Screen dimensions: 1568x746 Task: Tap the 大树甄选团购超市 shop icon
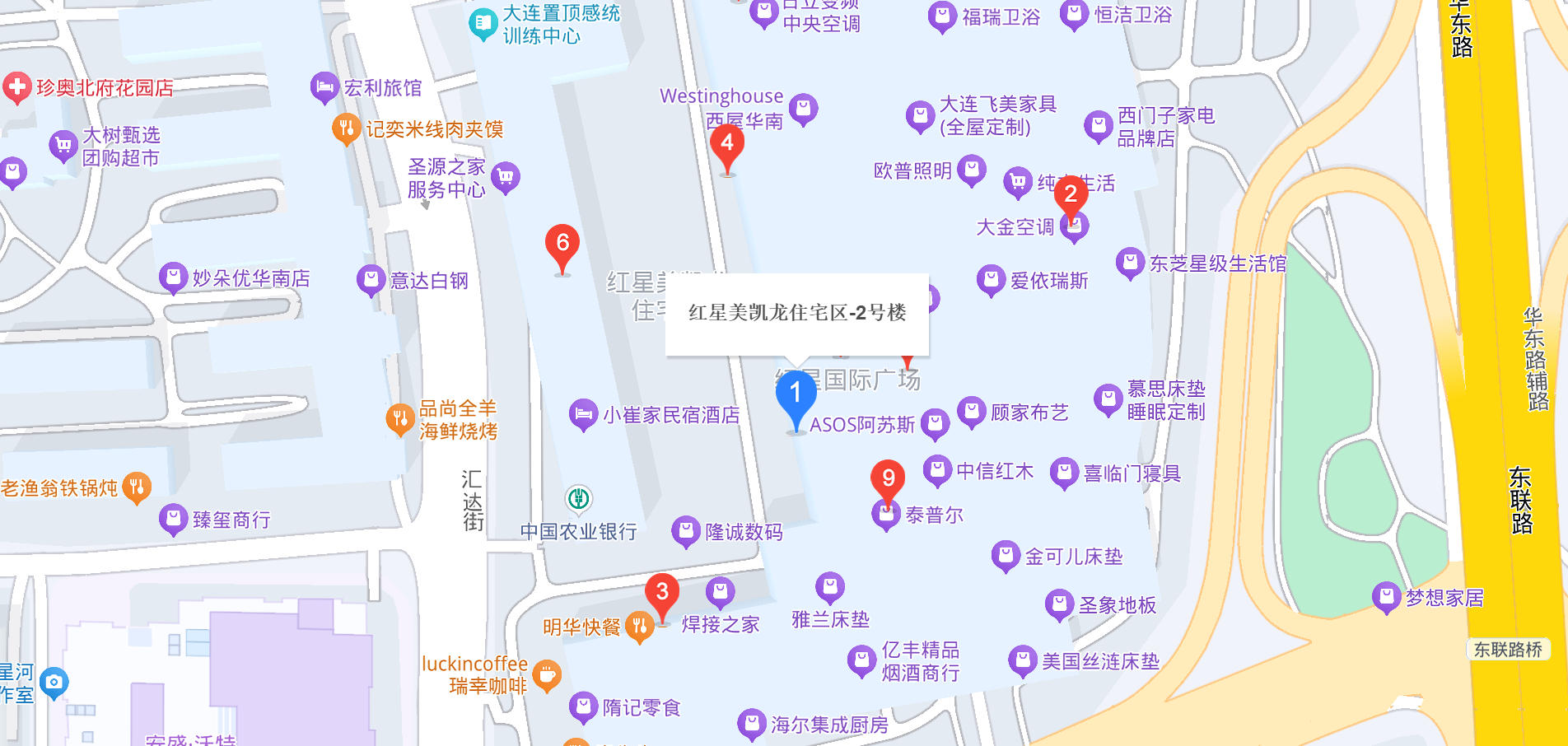tap(63, 146)
